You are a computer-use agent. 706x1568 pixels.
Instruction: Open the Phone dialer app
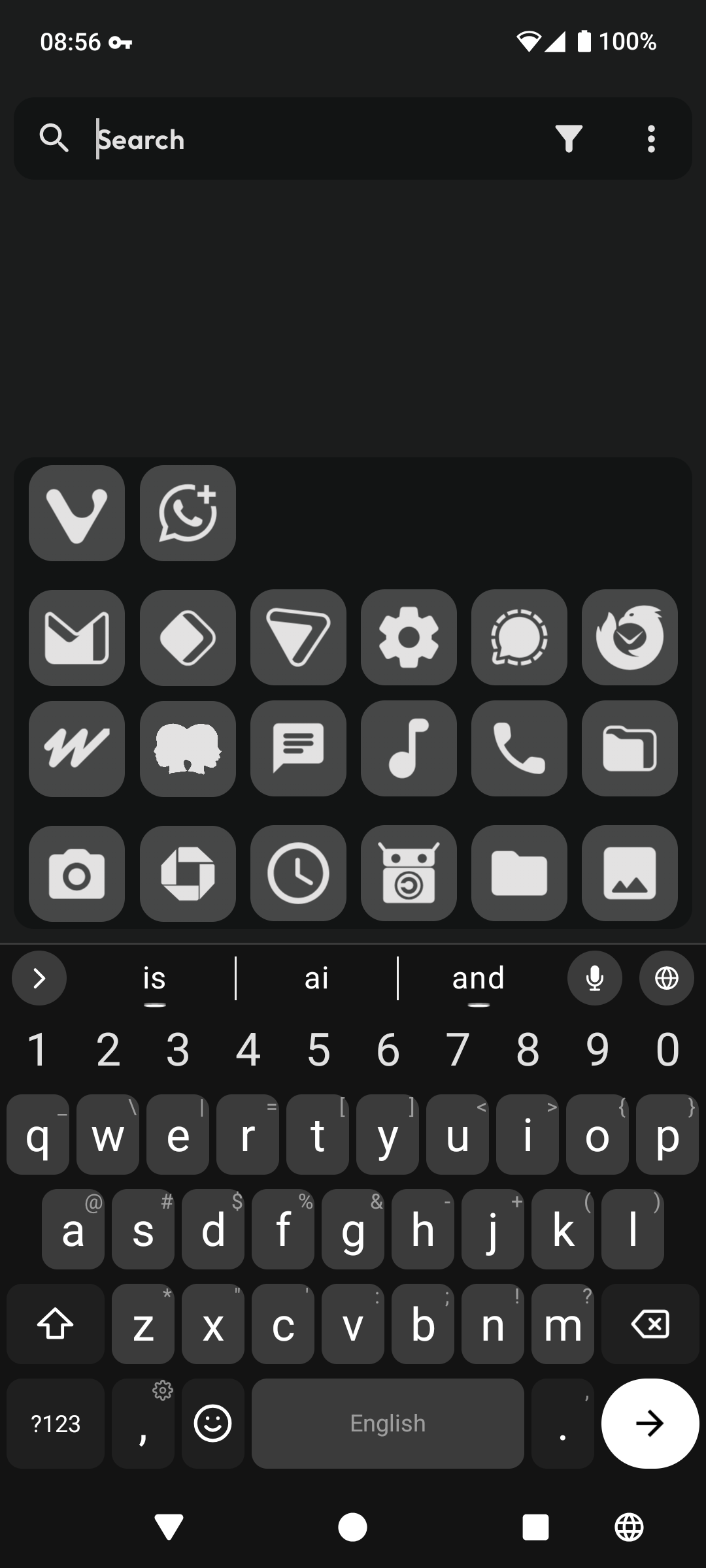[519, 749]
